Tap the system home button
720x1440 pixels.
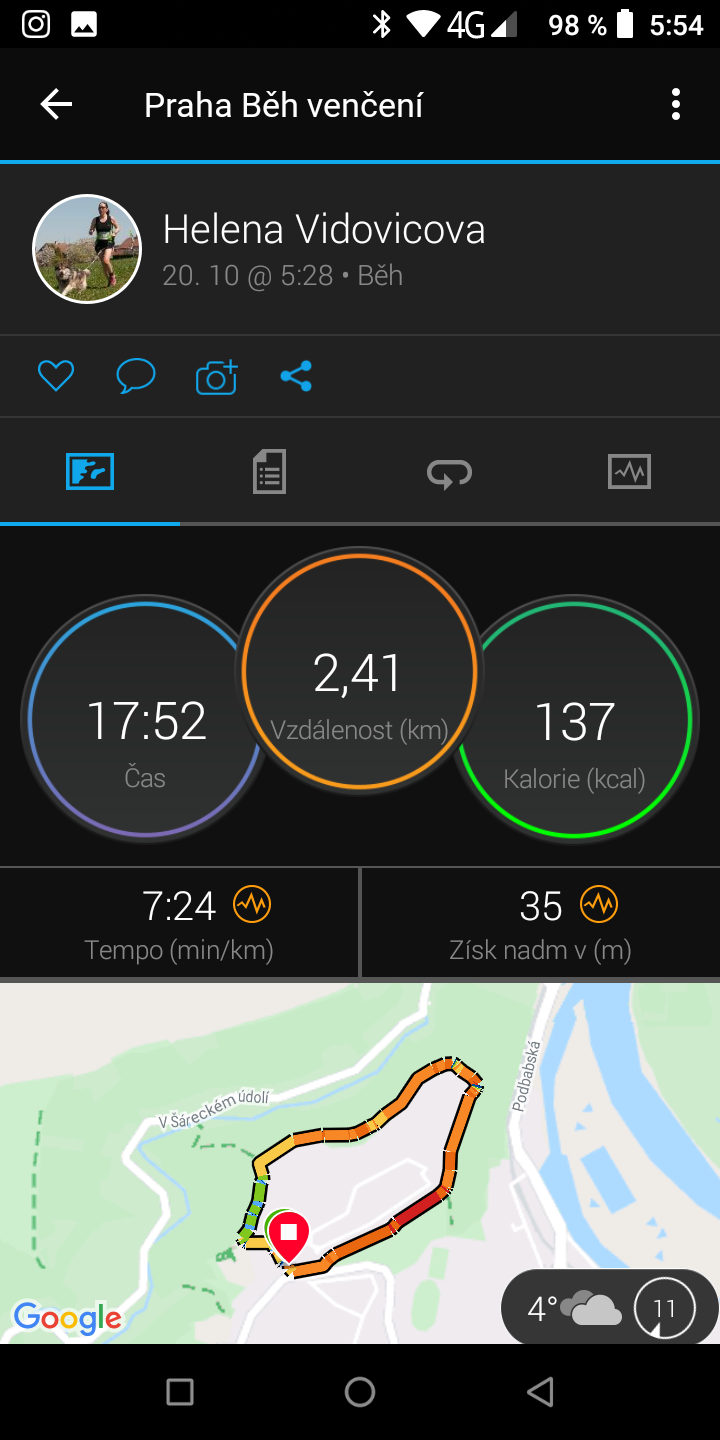[x=360, y=1391]
